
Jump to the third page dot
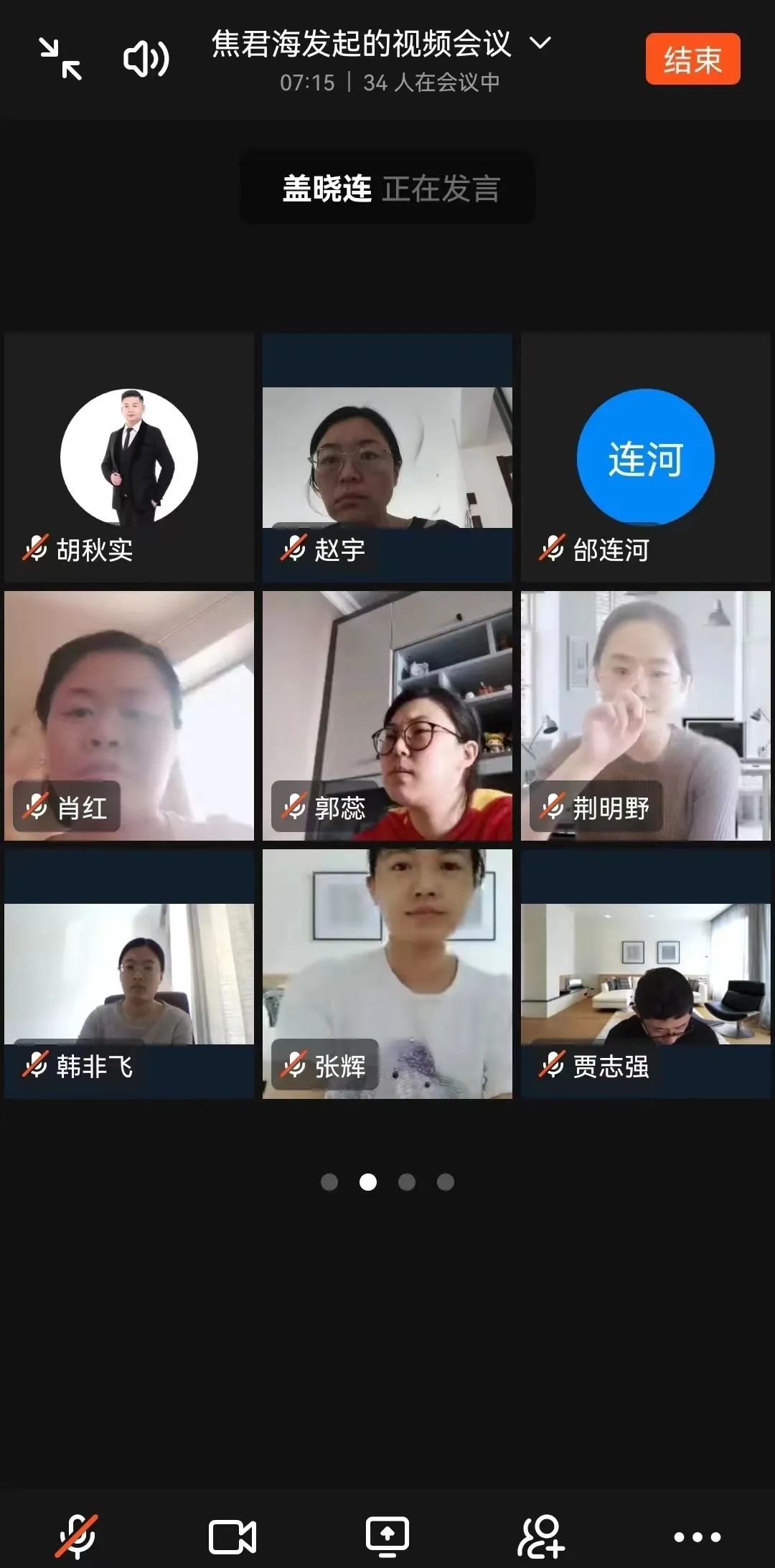point(407,1182)
